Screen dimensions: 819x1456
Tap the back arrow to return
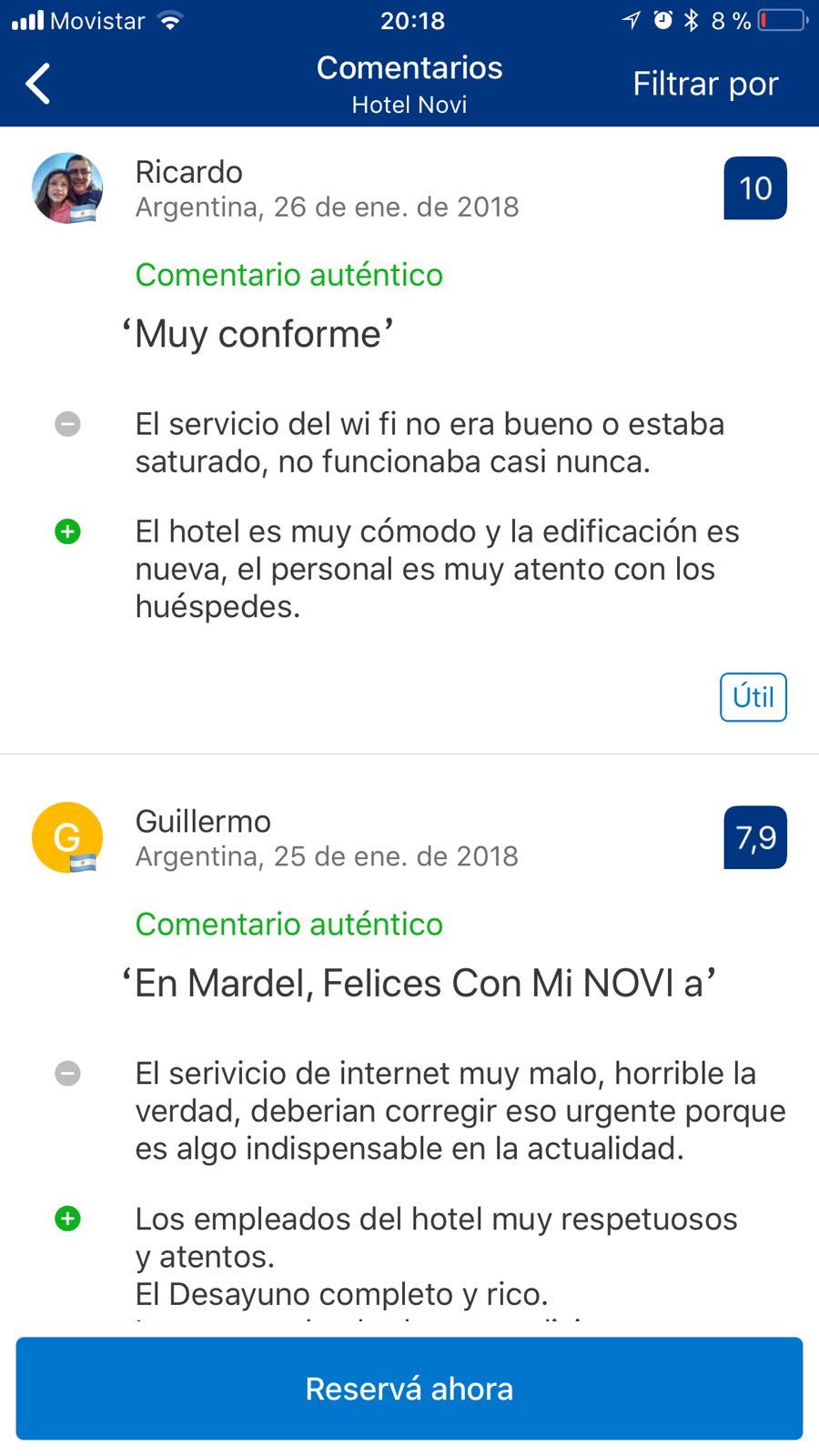36,83
